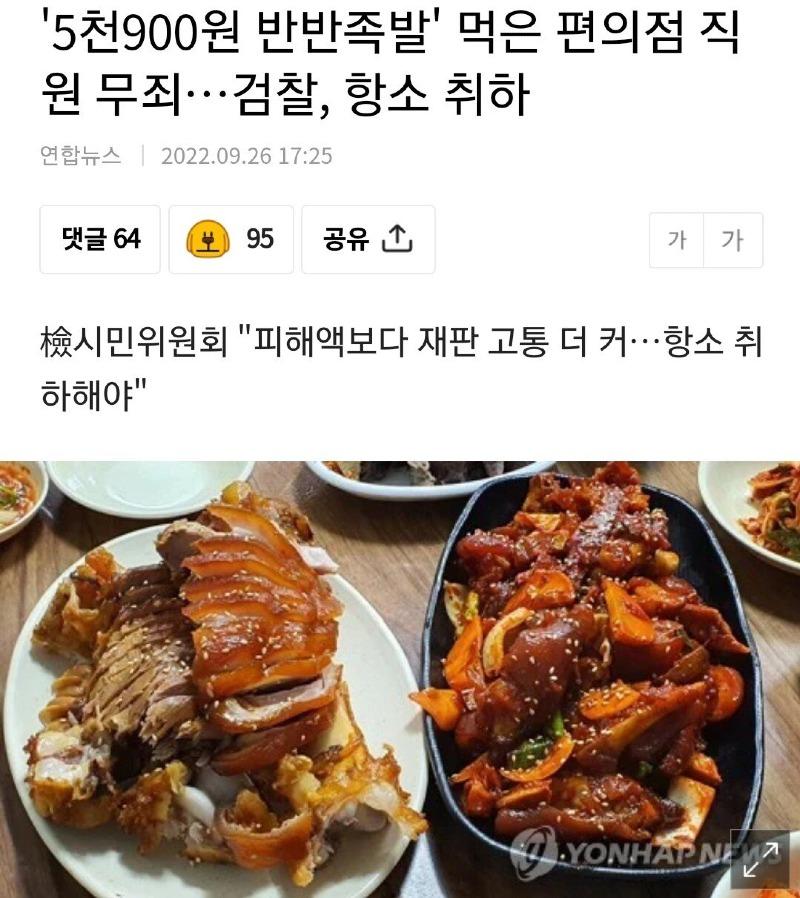
Task: Share the article via 공유 button
Action: (368, 239)
